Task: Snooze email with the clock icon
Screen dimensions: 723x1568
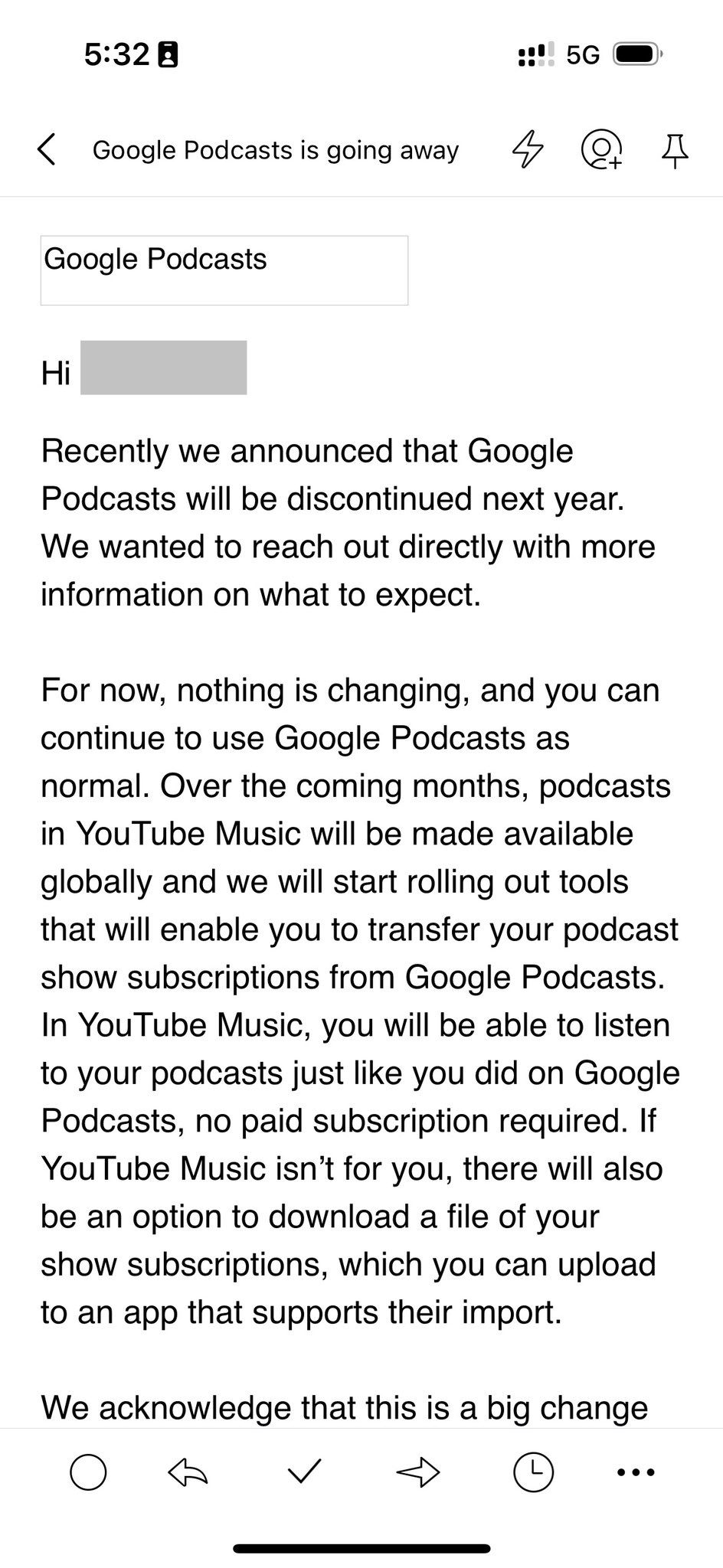Action: coord(533,1472)
